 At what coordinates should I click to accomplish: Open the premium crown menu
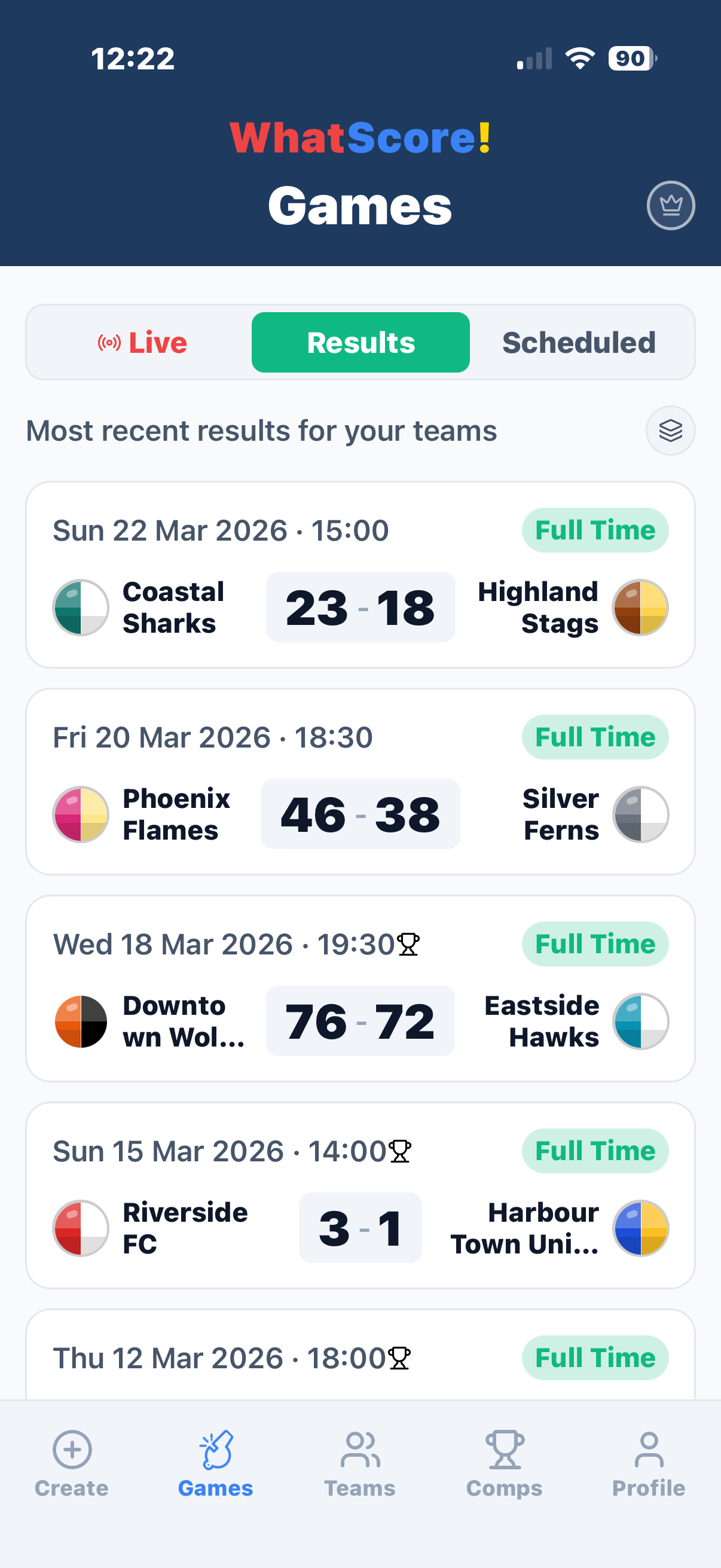pyautogui.click(x=671, y=206)
